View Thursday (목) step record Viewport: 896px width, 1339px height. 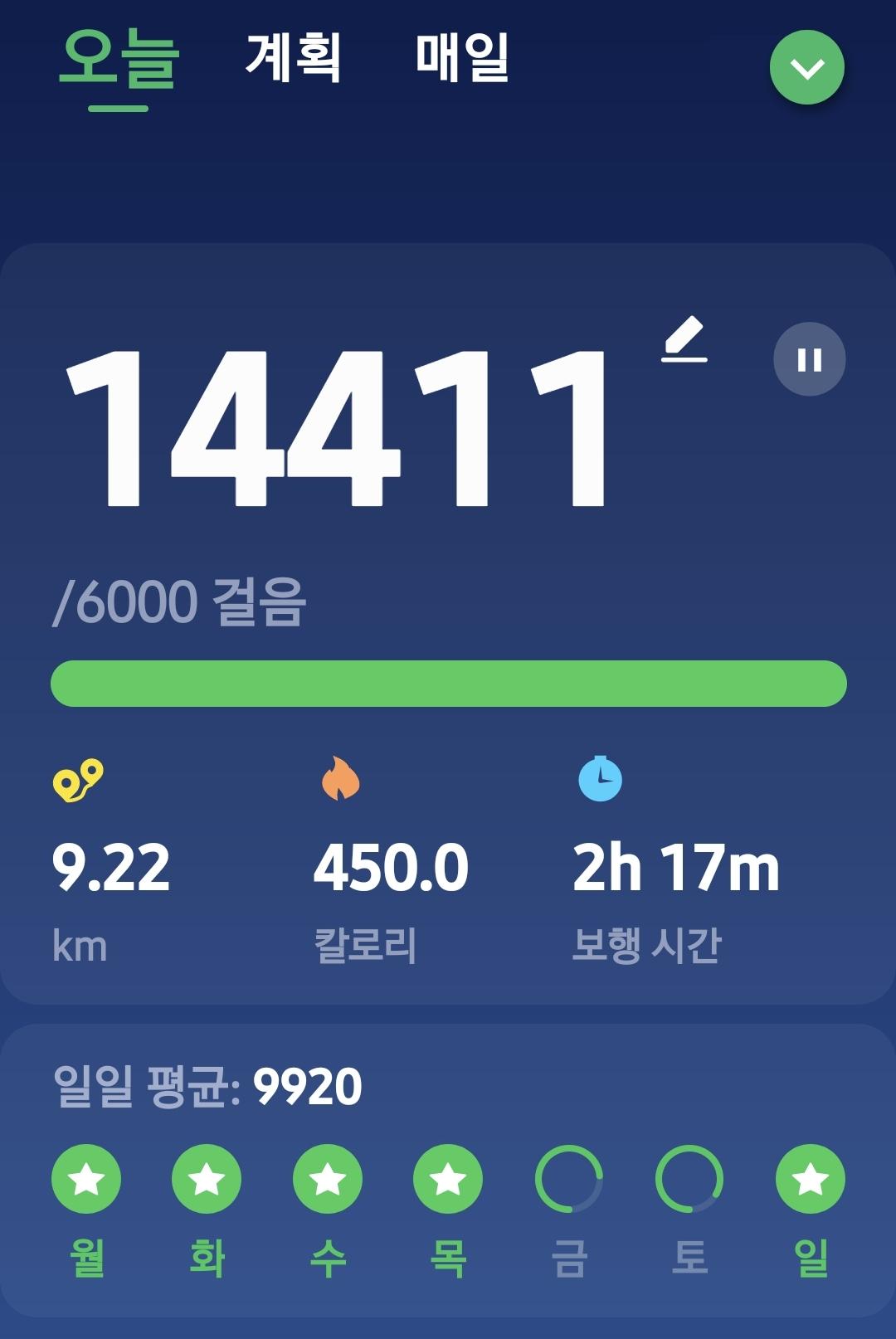tap(448, 1179)
